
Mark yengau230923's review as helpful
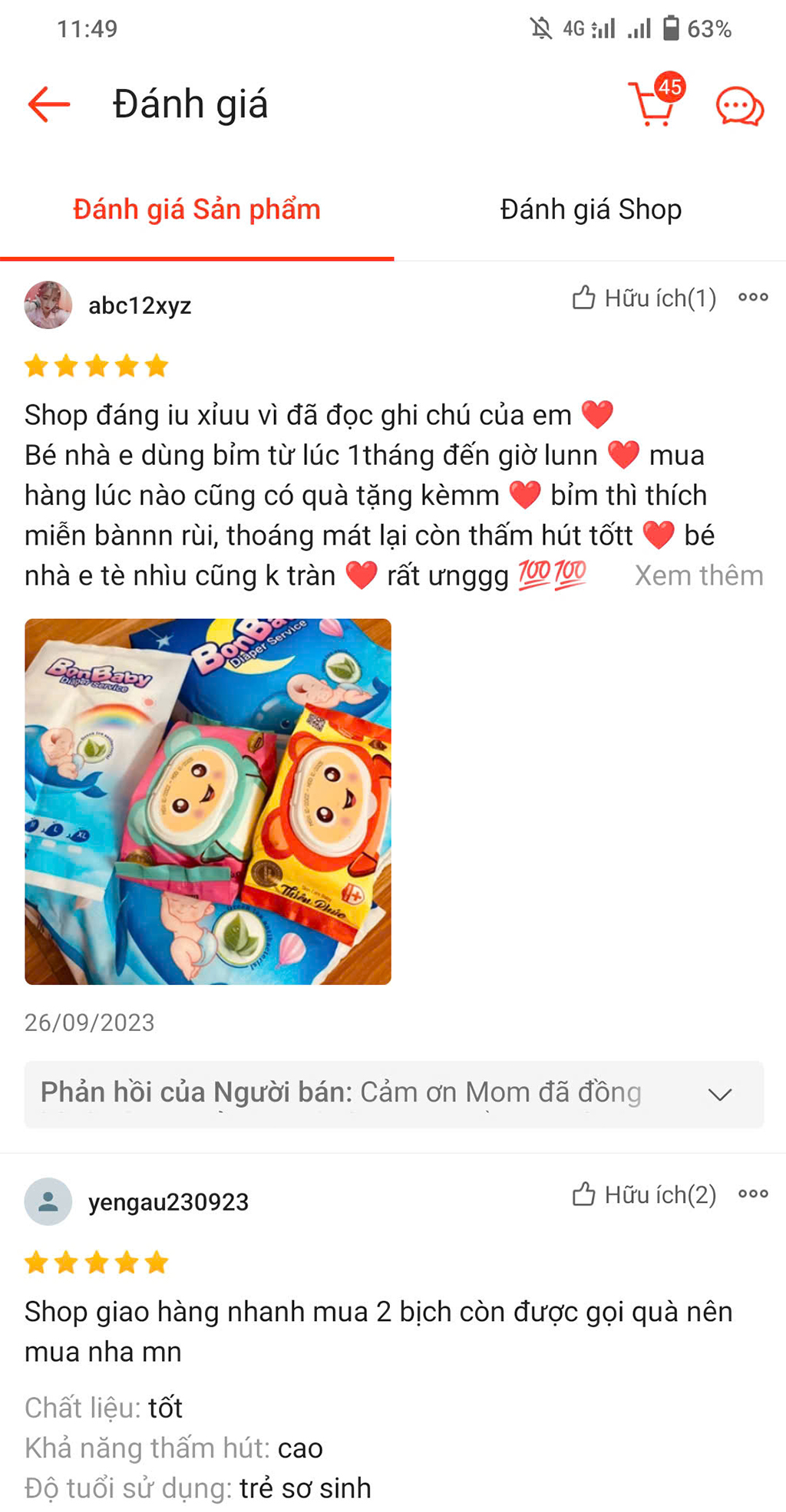[643, 1194]
